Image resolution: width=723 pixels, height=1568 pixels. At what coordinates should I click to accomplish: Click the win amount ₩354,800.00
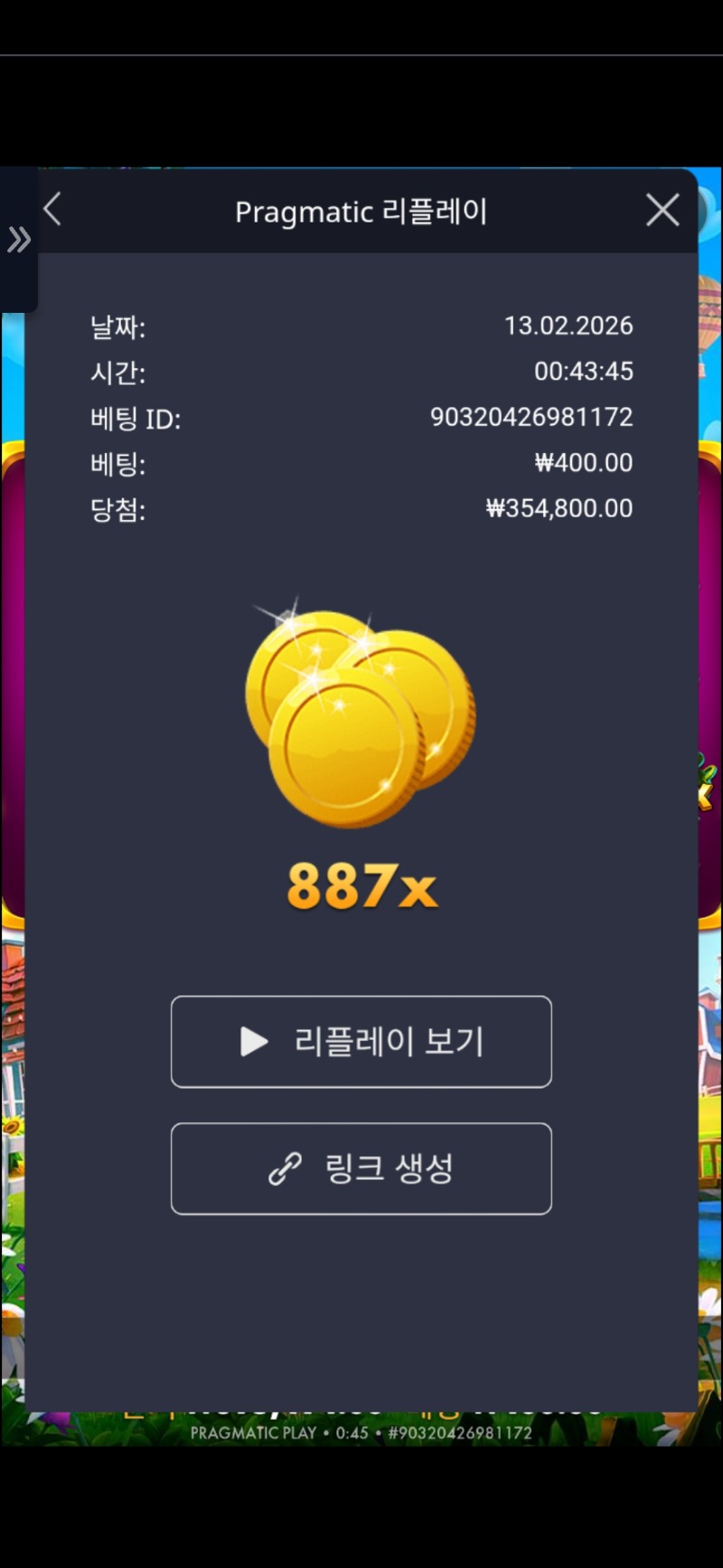pyautogui.click(x=558, y=508)
